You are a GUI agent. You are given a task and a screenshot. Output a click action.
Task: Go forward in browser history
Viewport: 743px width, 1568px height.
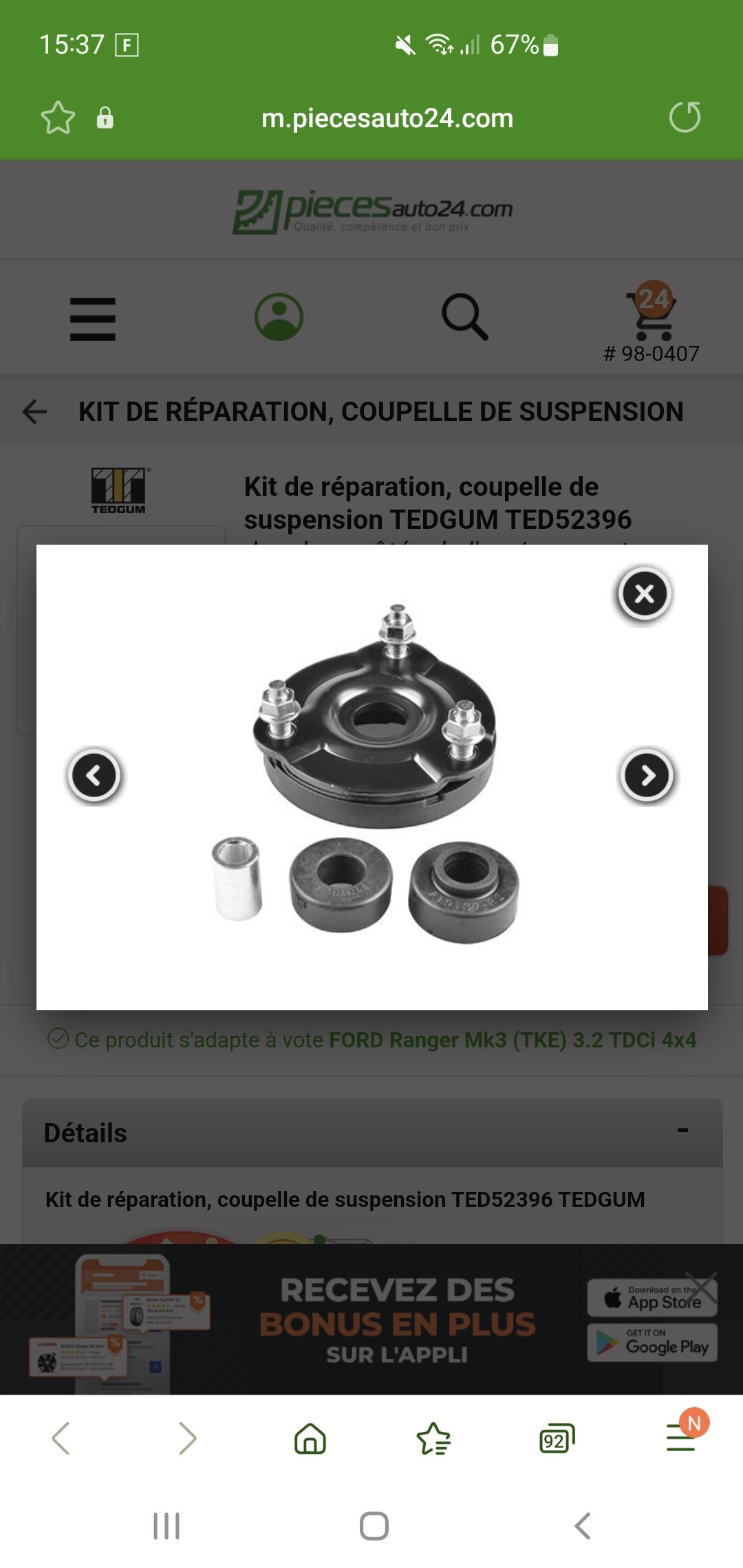[x=187, y=1438]
